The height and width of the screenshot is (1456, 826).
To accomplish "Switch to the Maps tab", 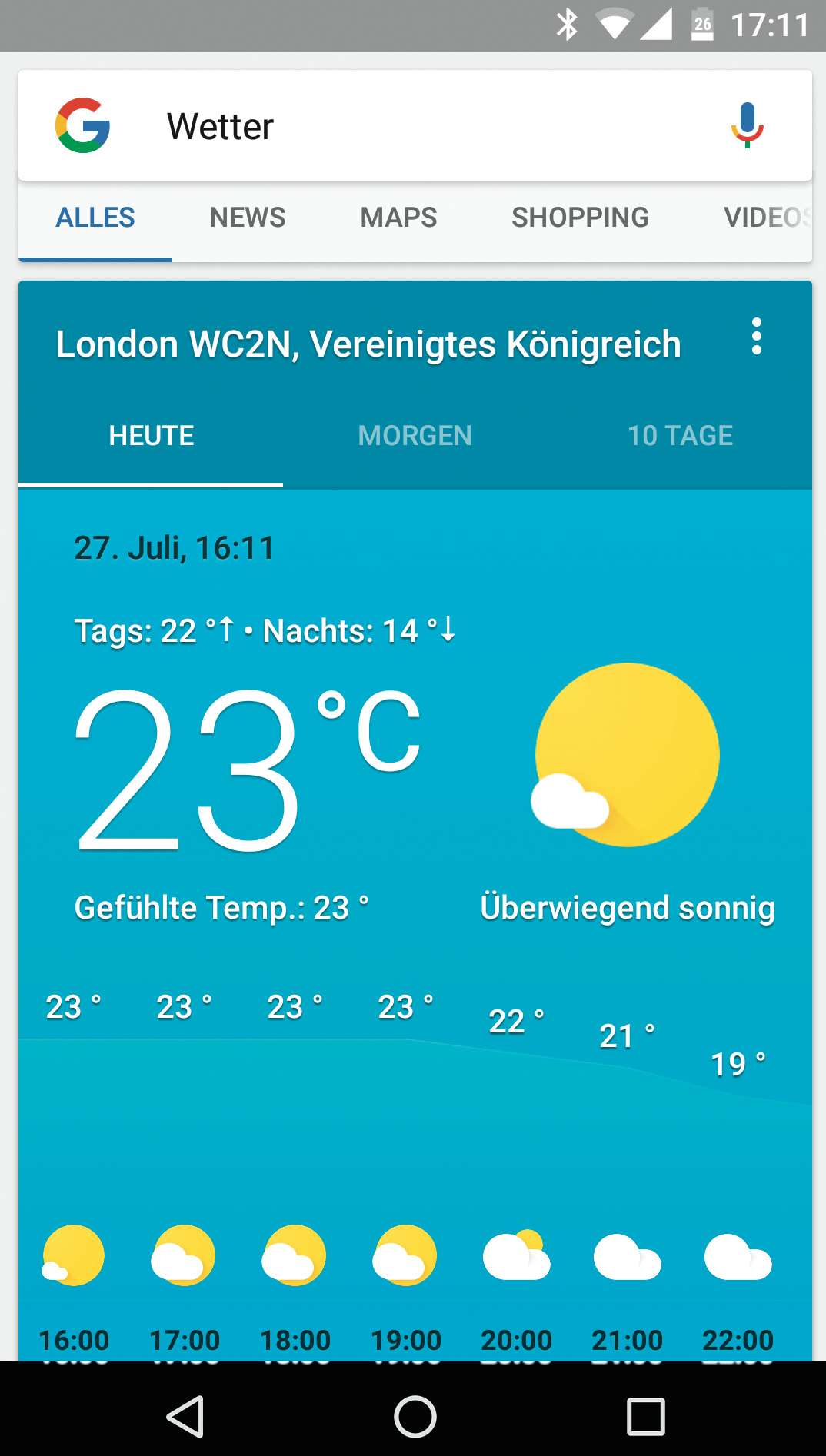I will click(x=398, y=218).
